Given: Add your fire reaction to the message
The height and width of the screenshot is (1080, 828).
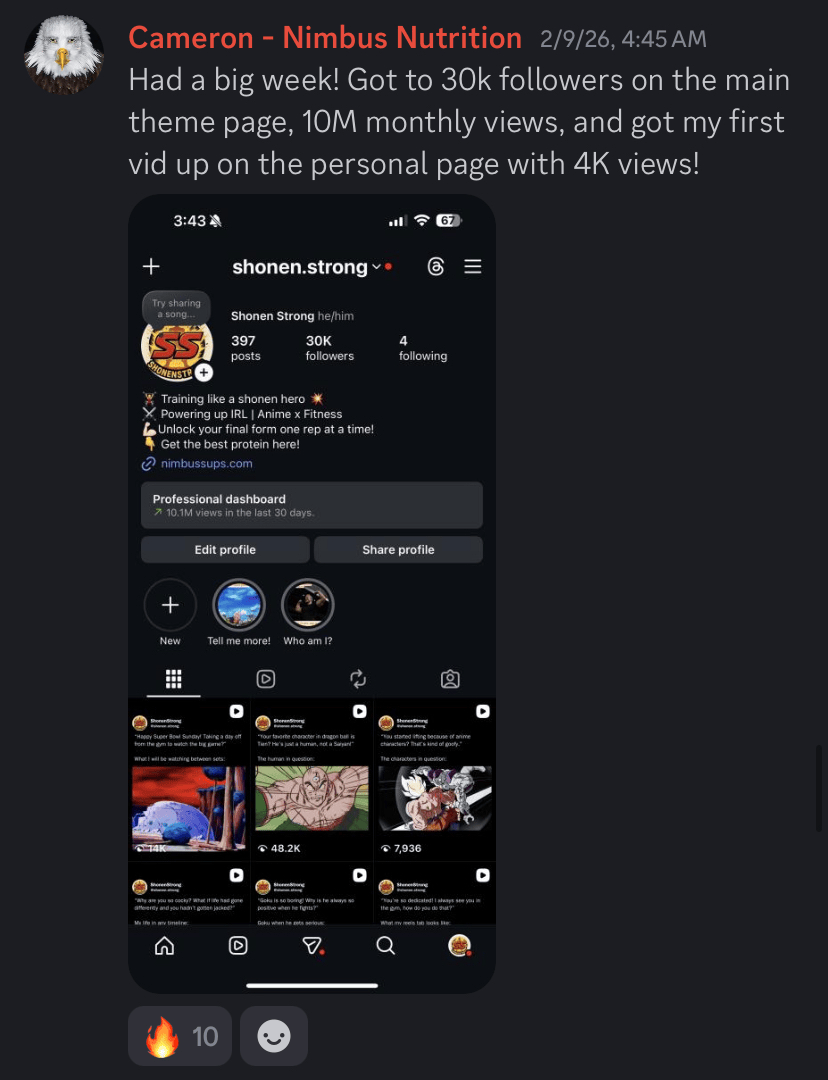Looking at the screenshot, I should tap(180, 1036).
